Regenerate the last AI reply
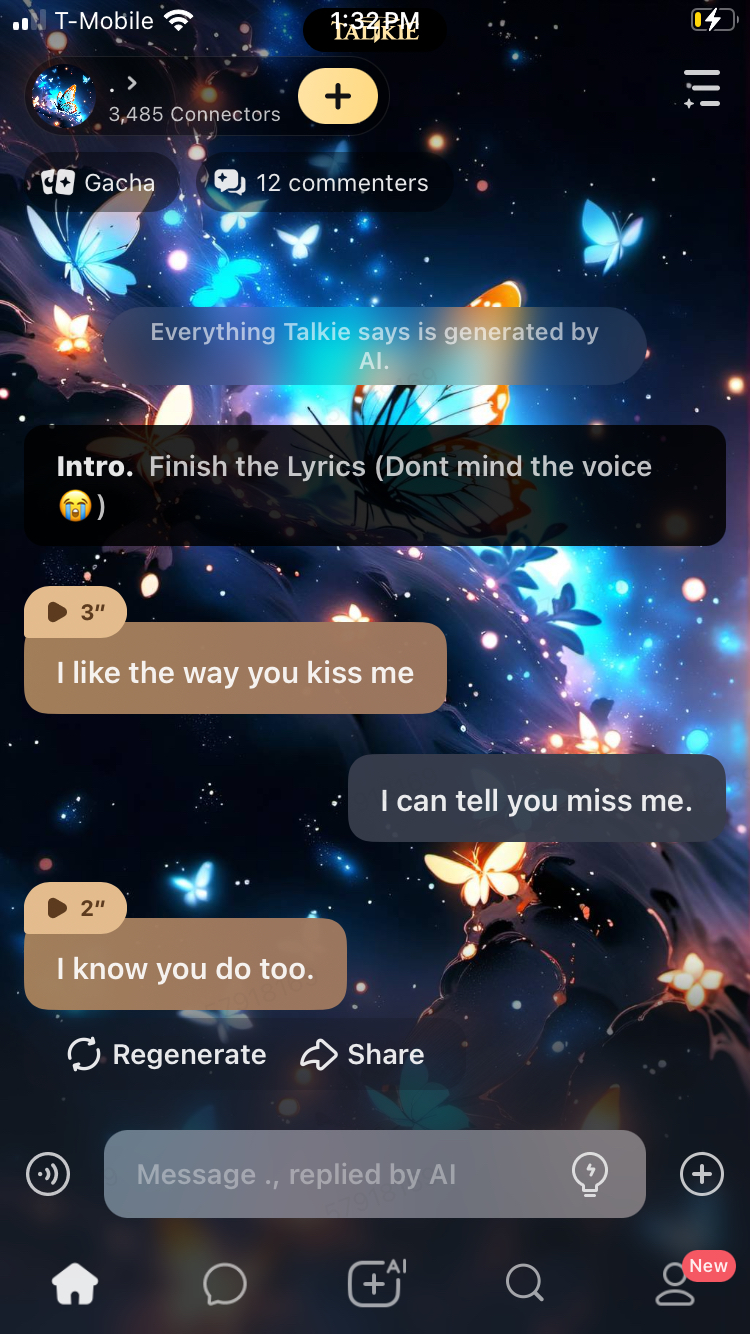Viewport: 750px width, 1334px height. (x=167, y=1054)
